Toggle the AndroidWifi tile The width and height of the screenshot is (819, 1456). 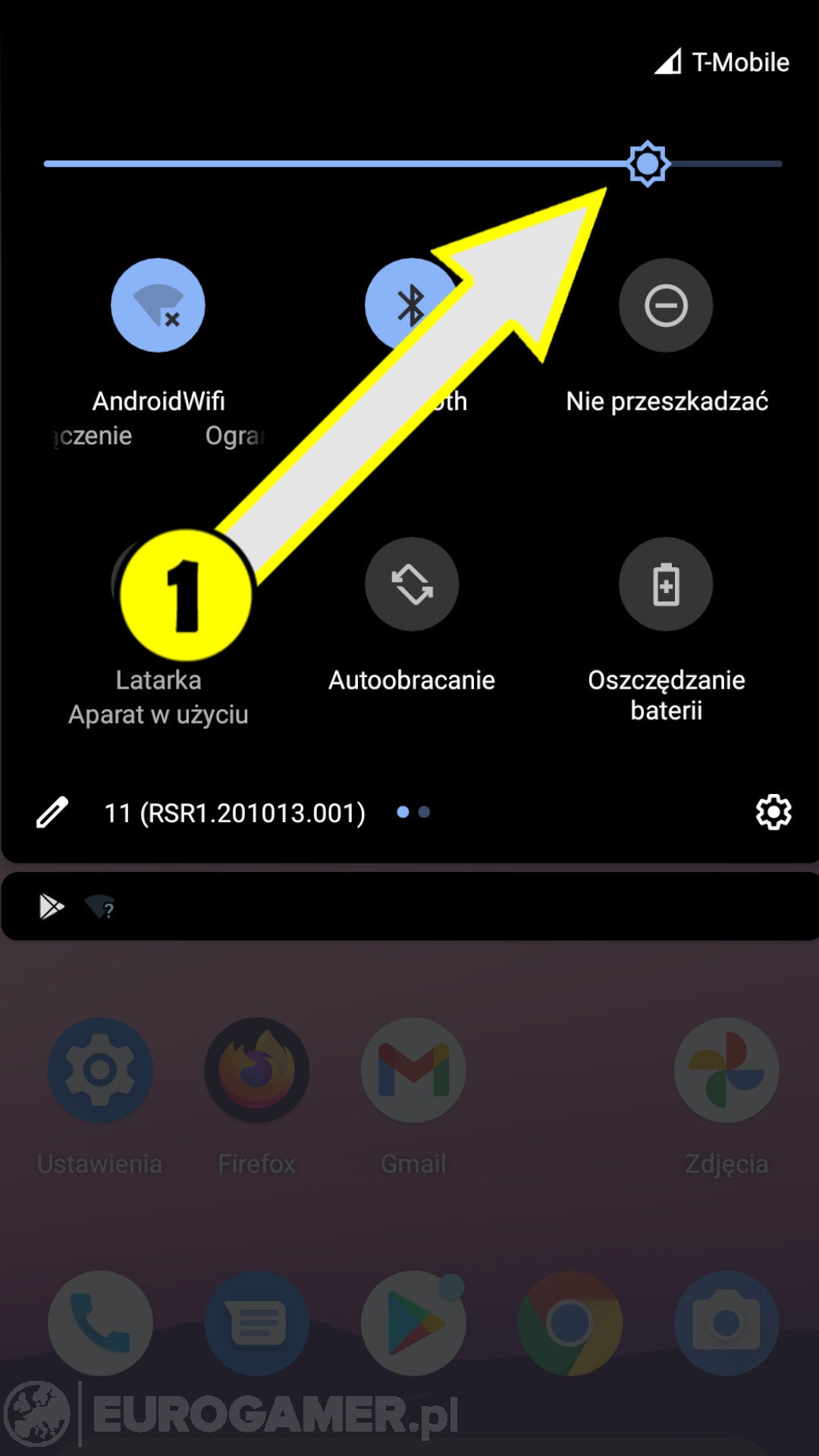tap(158, 305)
